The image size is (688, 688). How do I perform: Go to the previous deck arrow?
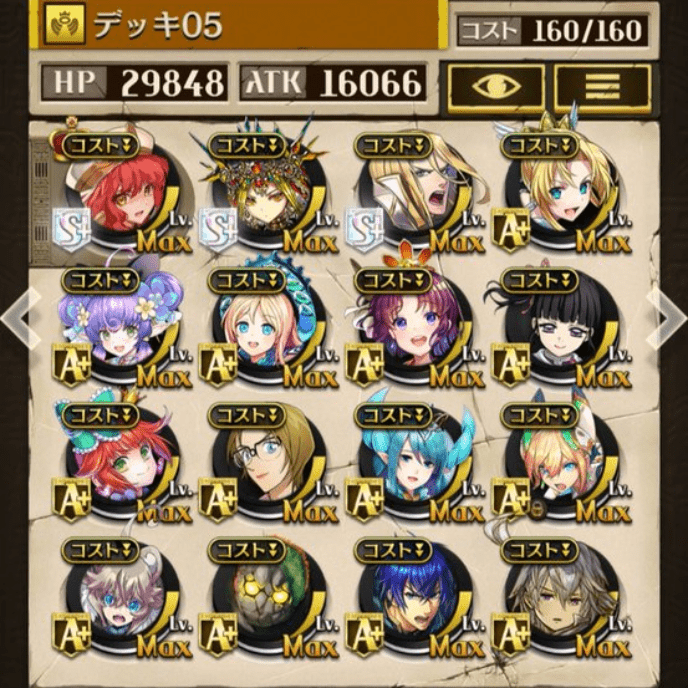pos(16,318)
